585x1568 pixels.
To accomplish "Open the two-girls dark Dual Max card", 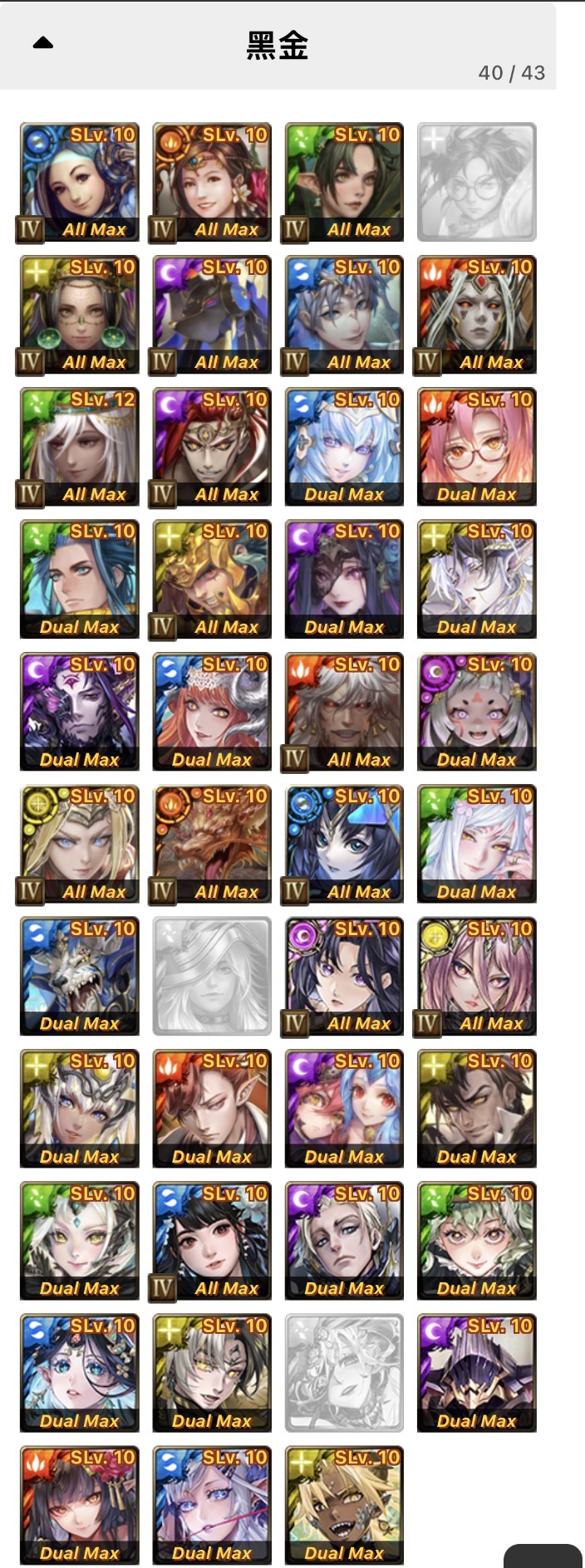I will 344,1109.
